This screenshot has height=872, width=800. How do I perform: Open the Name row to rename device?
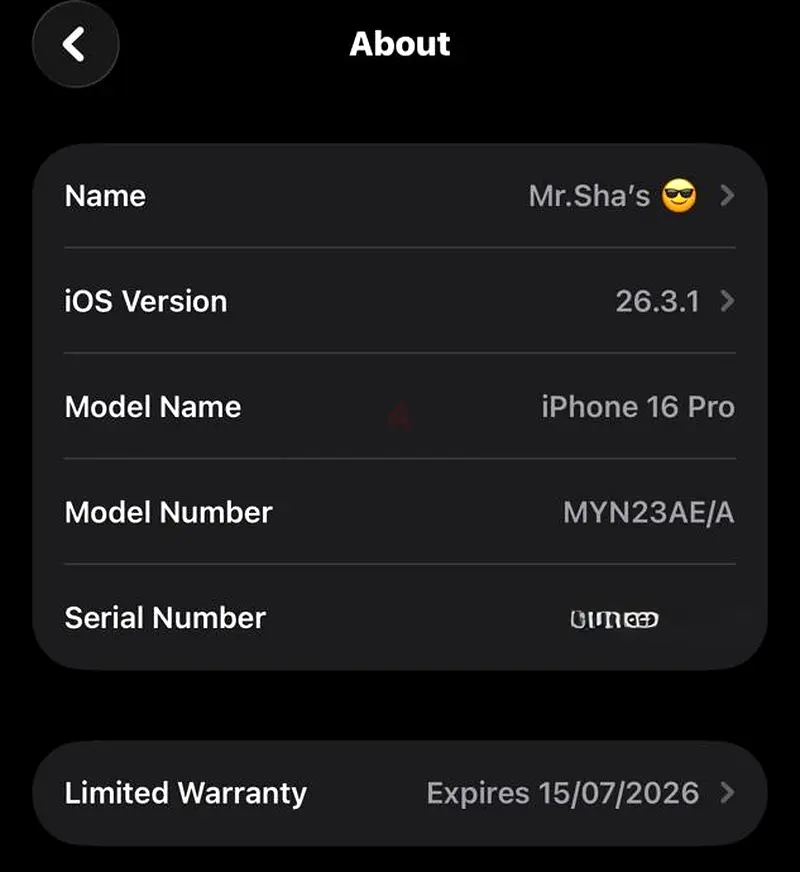tap(400, 196)
